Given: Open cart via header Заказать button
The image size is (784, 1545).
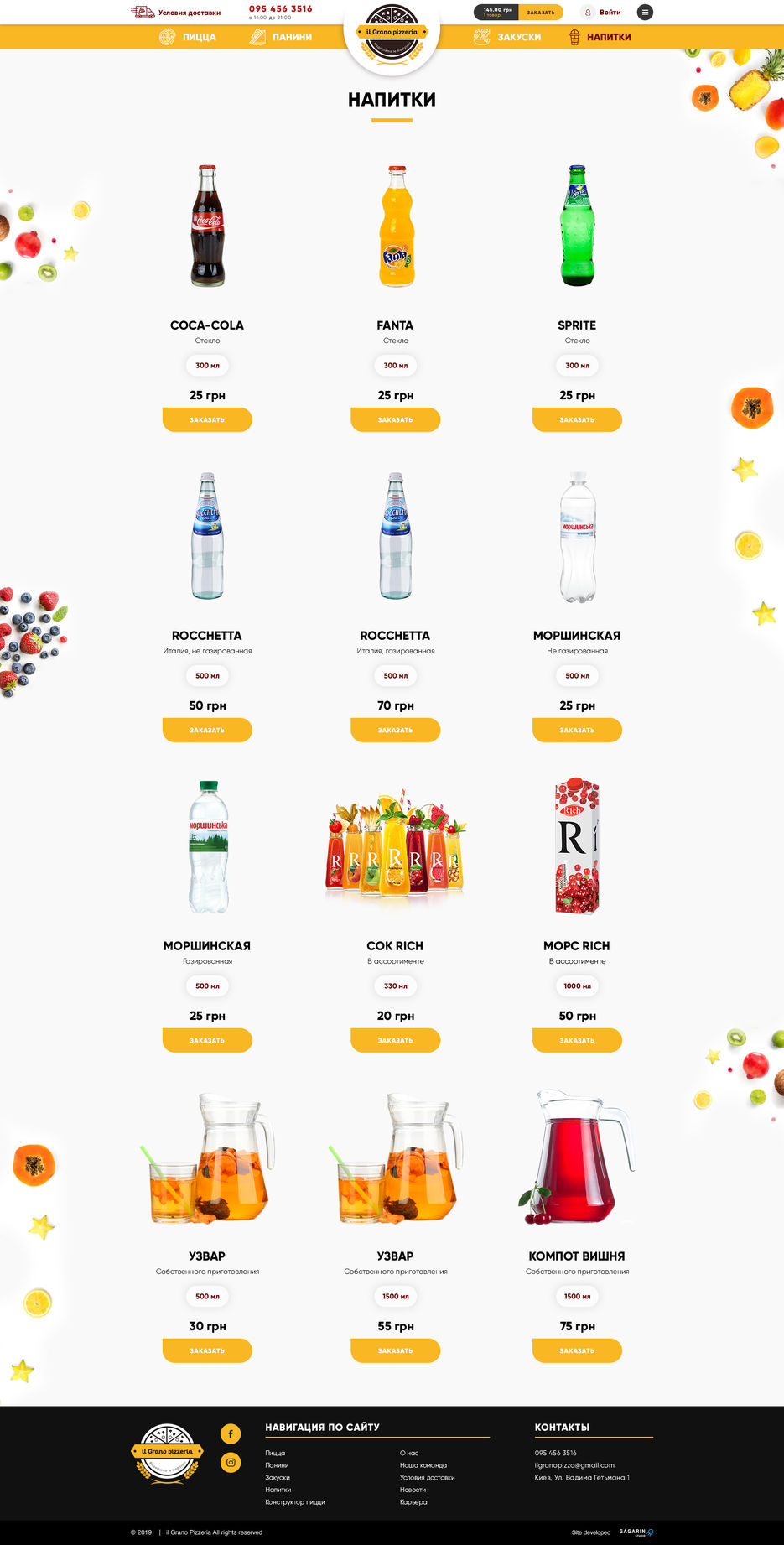Looking at the screenshot, I should pyautogui.click(x=541, y=13).
